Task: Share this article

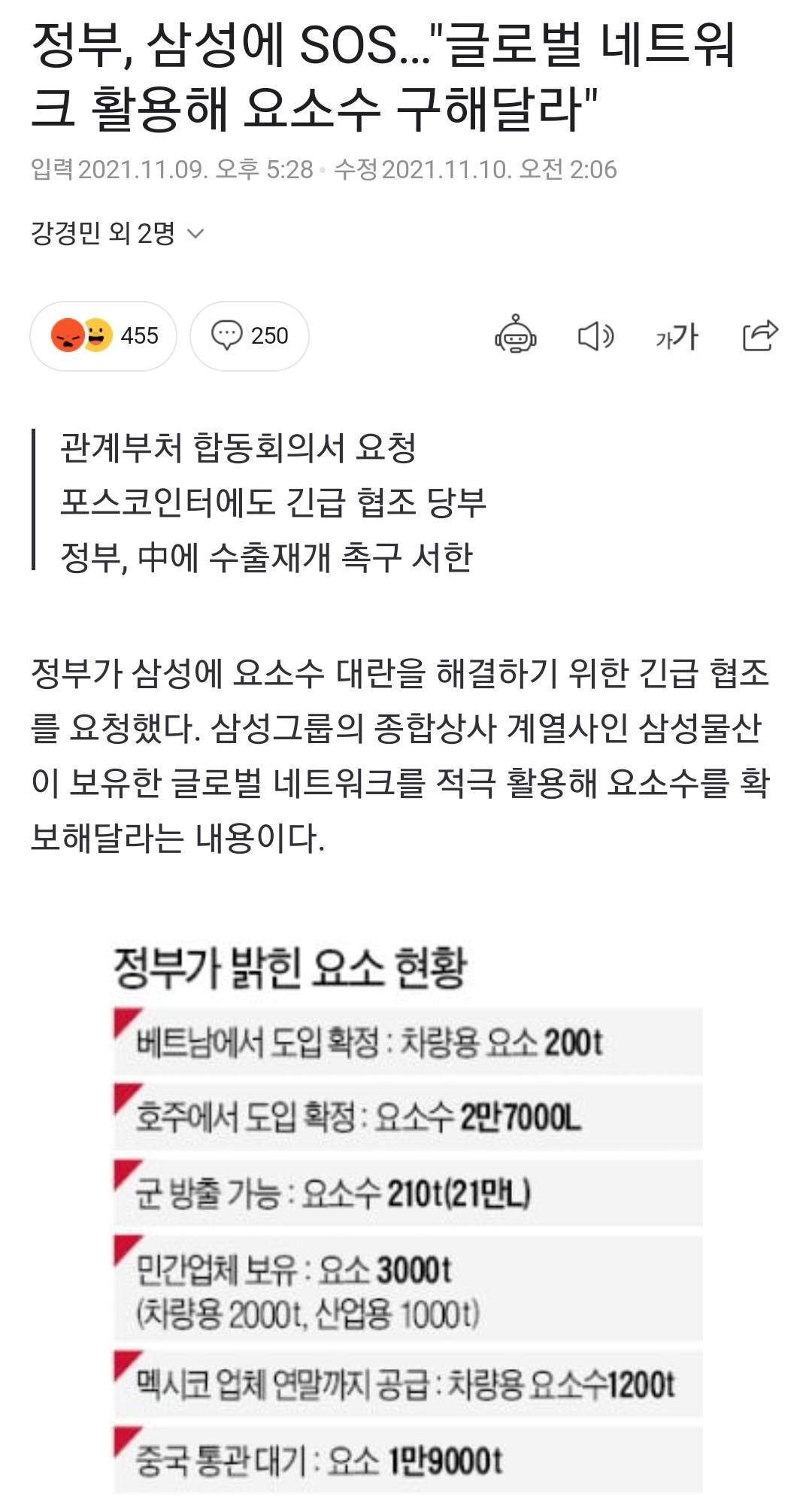Action: (759, 335)
